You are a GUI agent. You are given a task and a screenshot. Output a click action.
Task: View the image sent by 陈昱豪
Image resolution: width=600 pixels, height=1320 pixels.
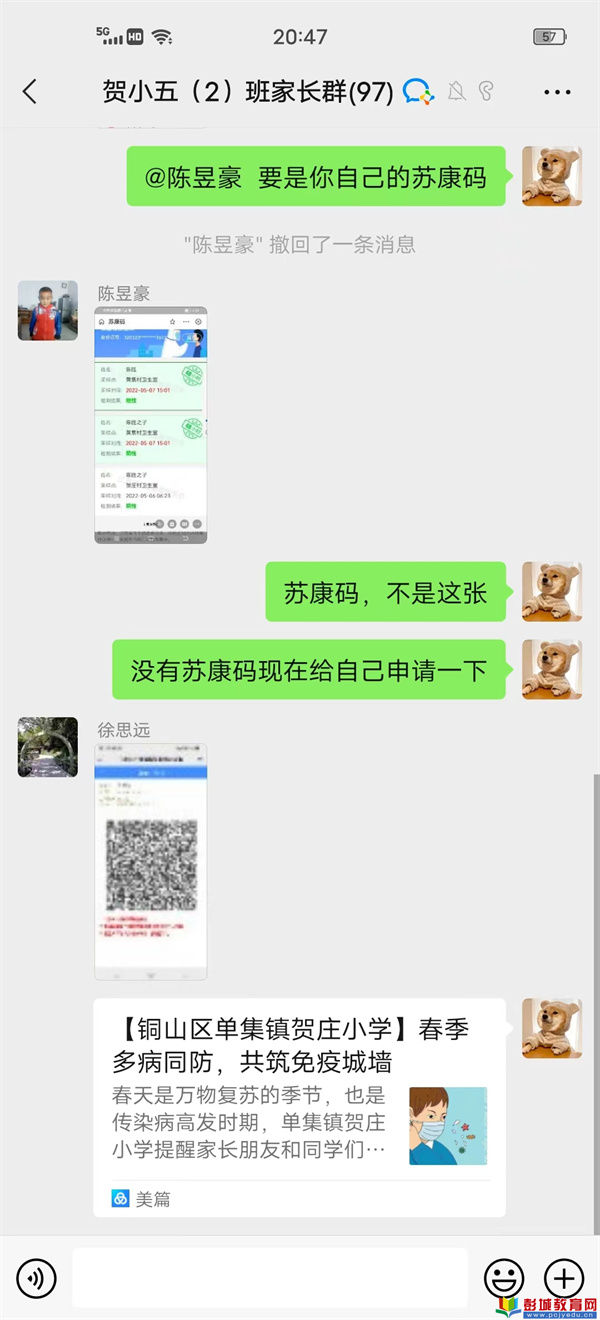(x=150, y=425)
